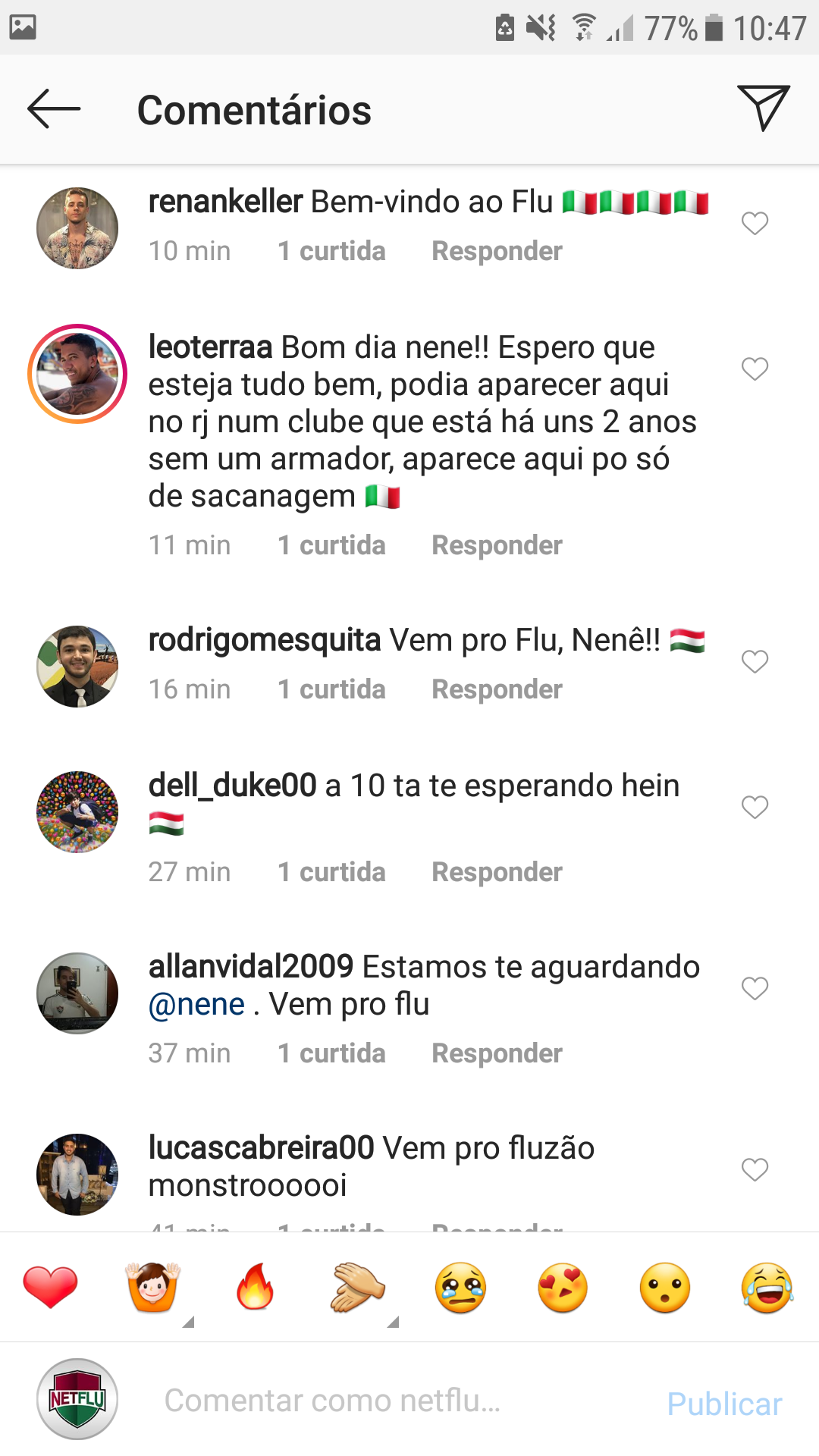Image resolution: width=819 pixels, height=1456 pixels.
Task: Reply to leoterraa's comment
Action: pos(497,545)
